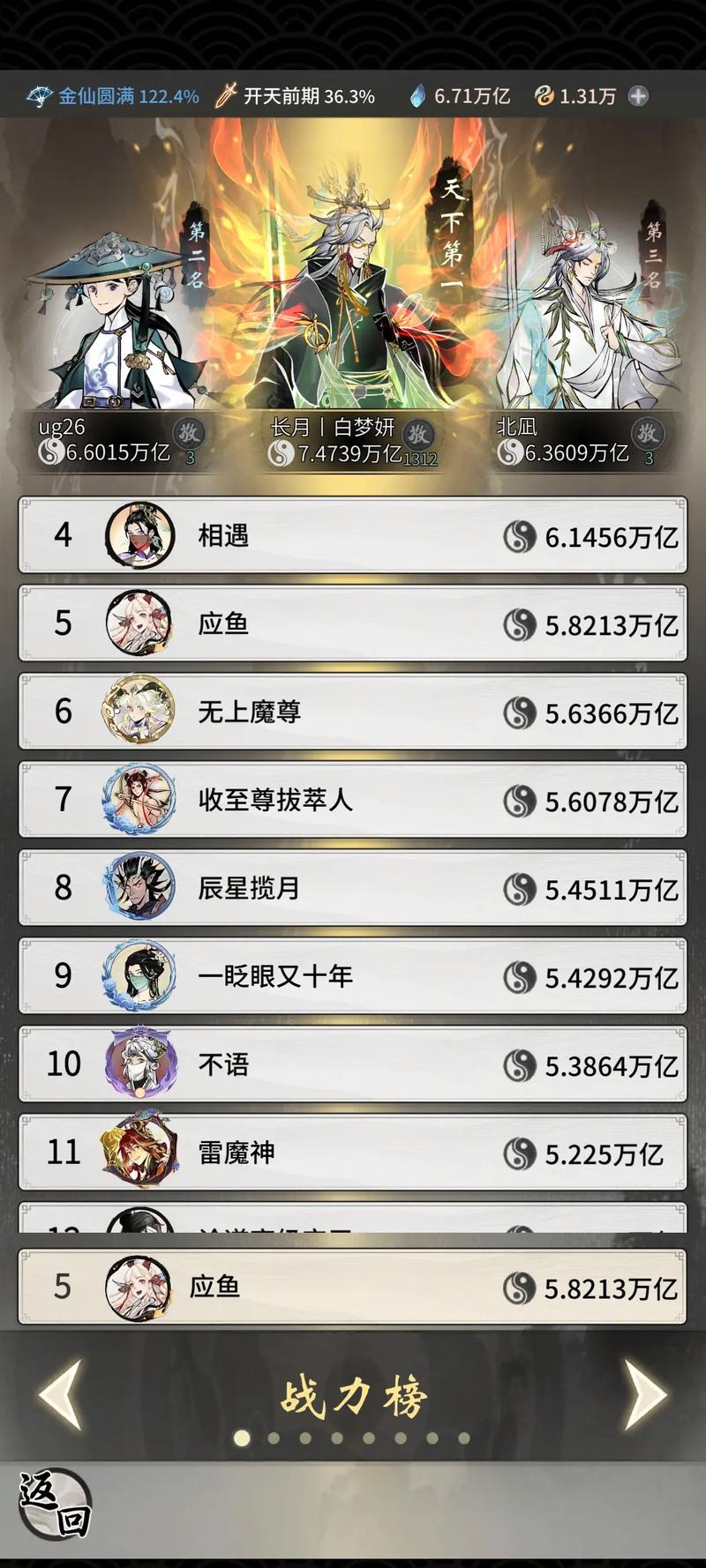Open rank 7 player 收至尊拔萃人
This screenshot has width=706, height=1568.
pos(353,800)
